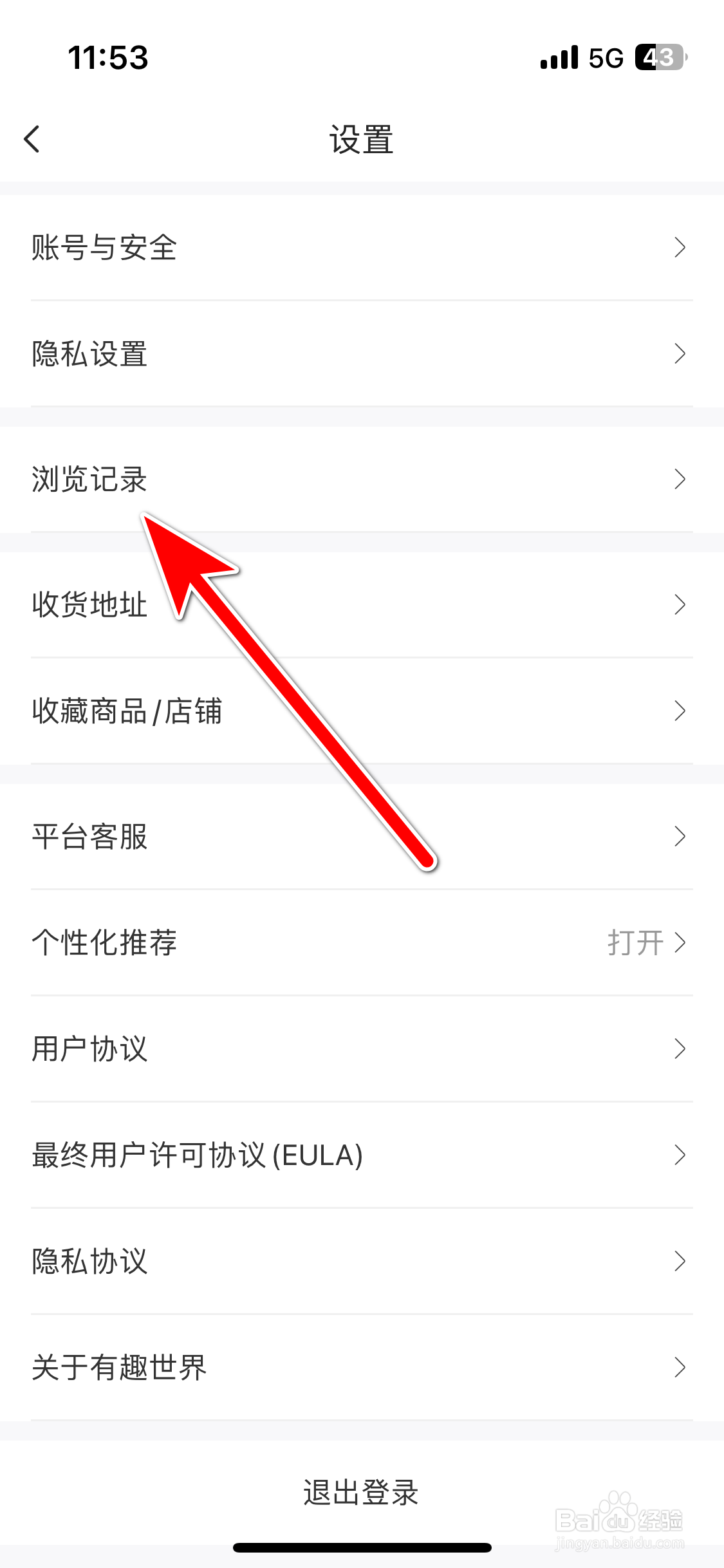Screen dimensions: 724x1568
Task: Tap the home indicator bar at bottom
Action: [x=362, y=1547]
